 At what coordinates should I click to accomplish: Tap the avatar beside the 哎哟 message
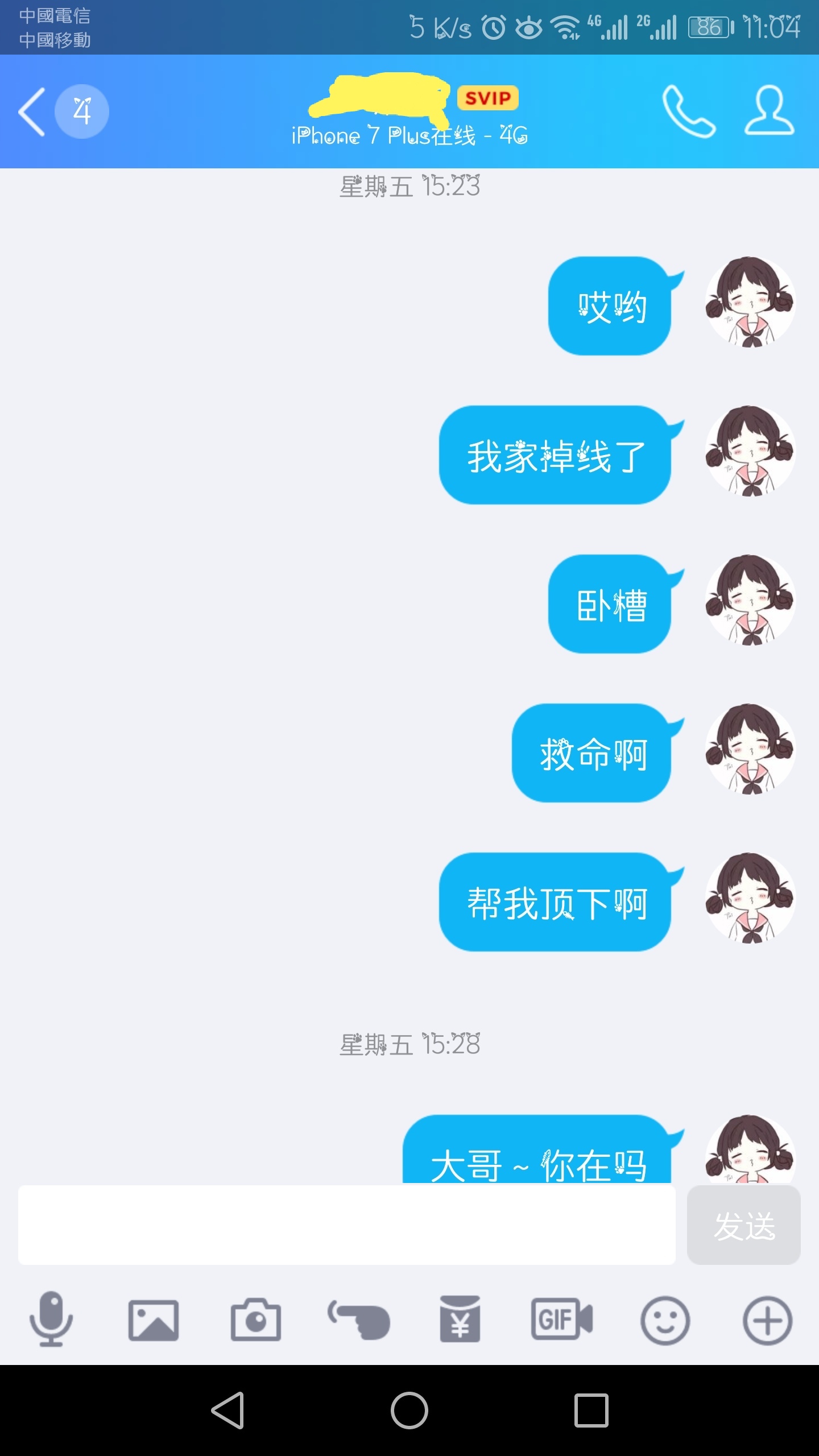[750, 301]
